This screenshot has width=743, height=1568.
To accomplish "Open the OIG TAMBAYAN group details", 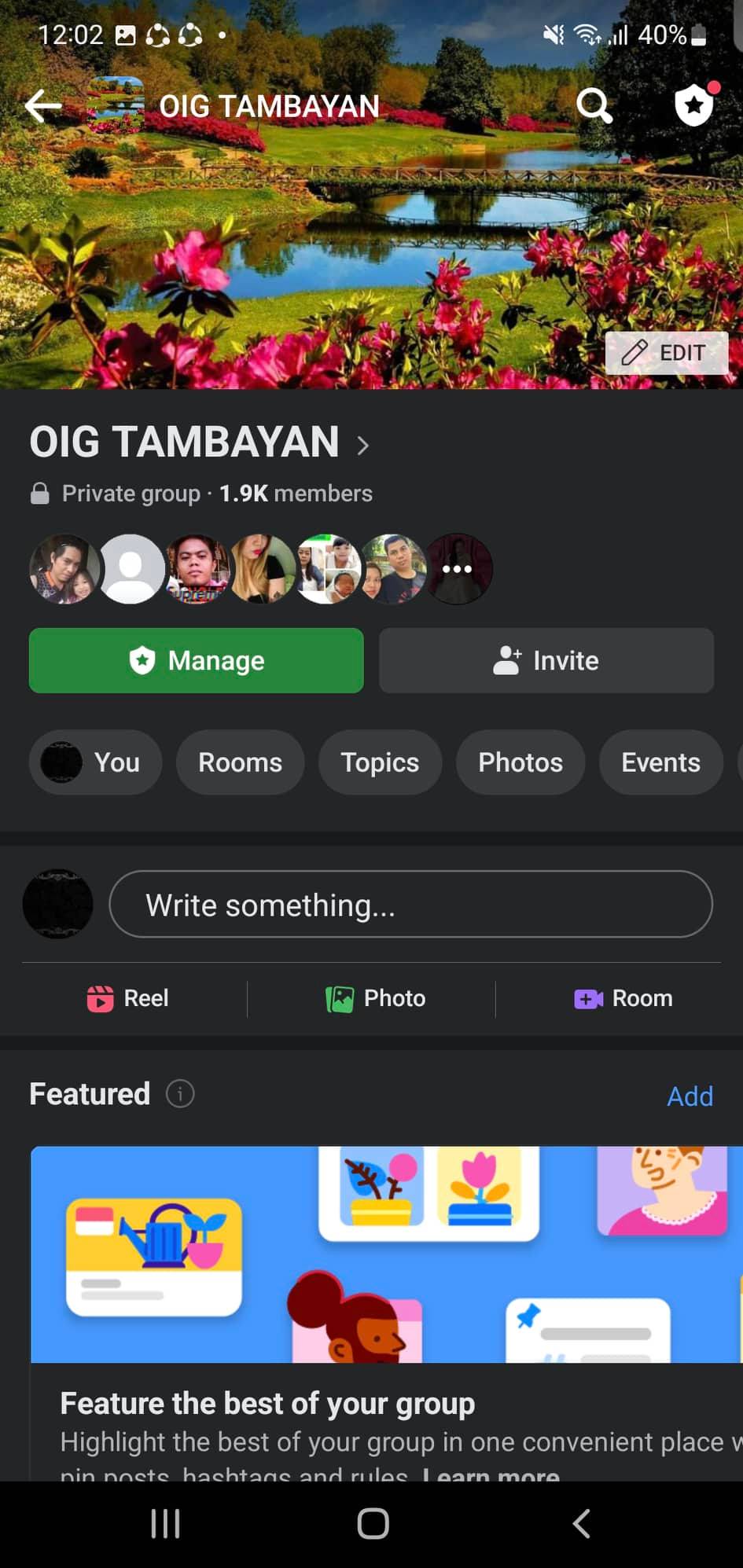I will click(x=199, y=442).
